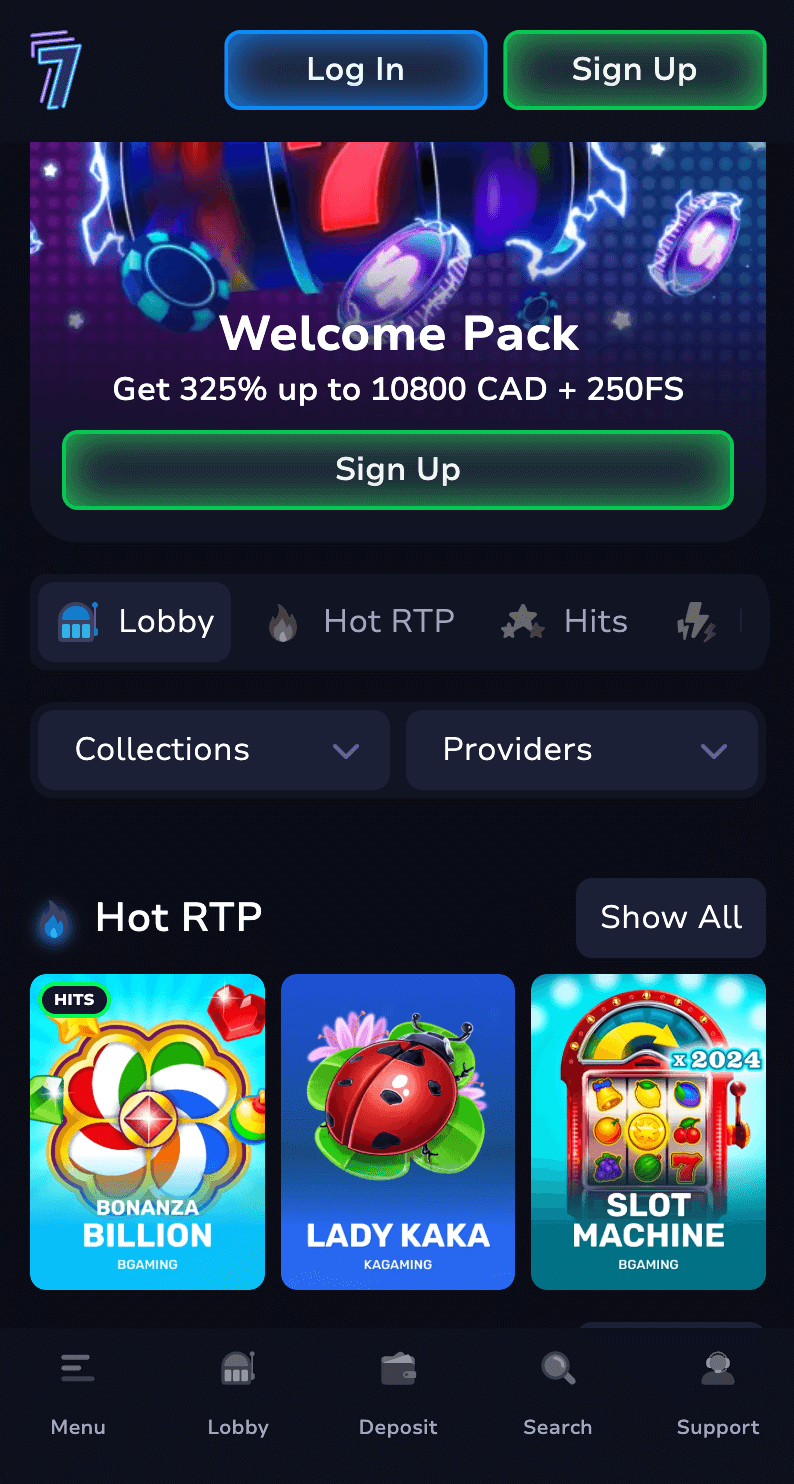Tap the Log In button
The image size is (794, 1484).
355,69
